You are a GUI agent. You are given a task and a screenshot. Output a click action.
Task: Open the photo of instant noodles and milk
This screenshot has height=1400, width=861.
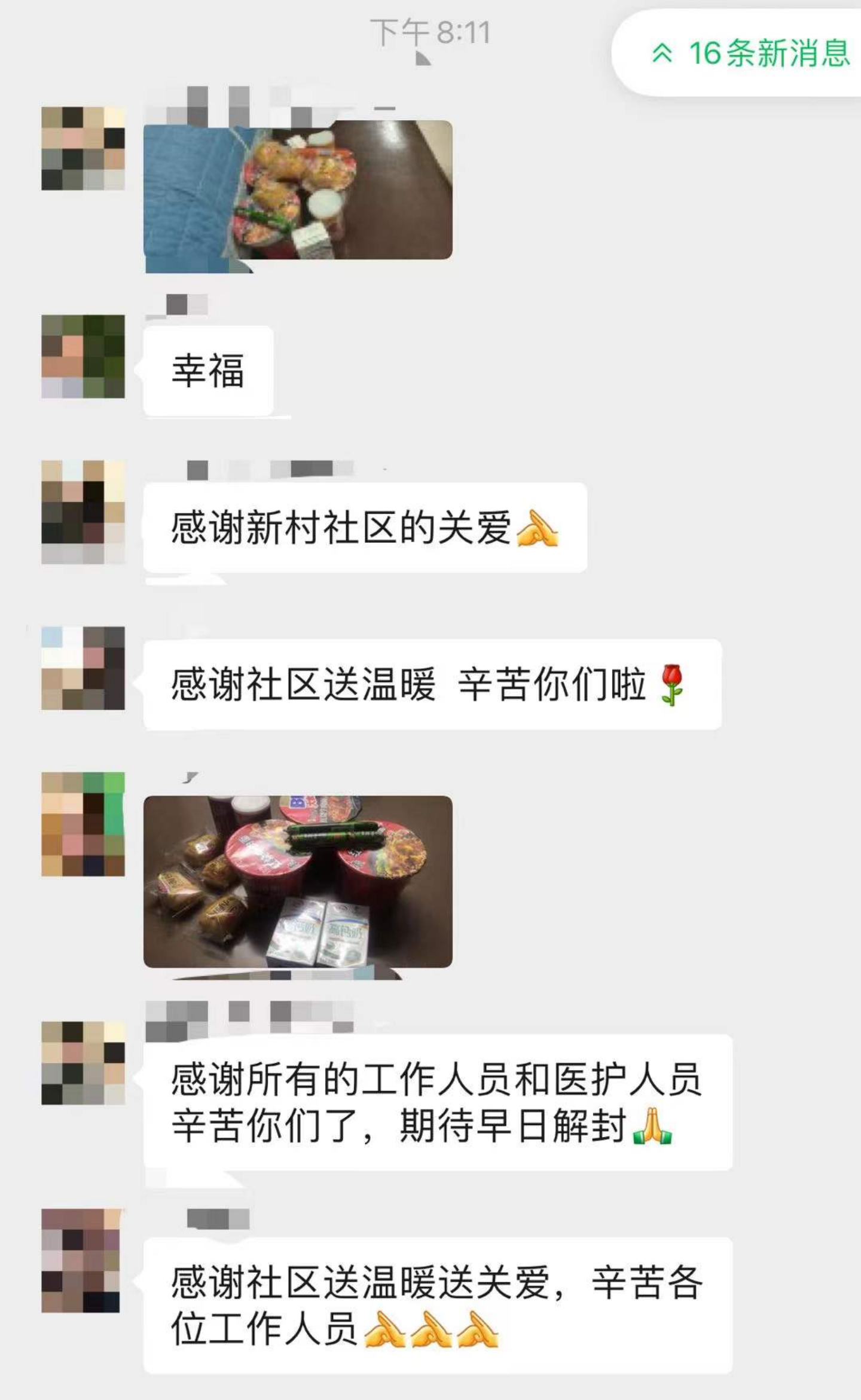pos(298,881)
